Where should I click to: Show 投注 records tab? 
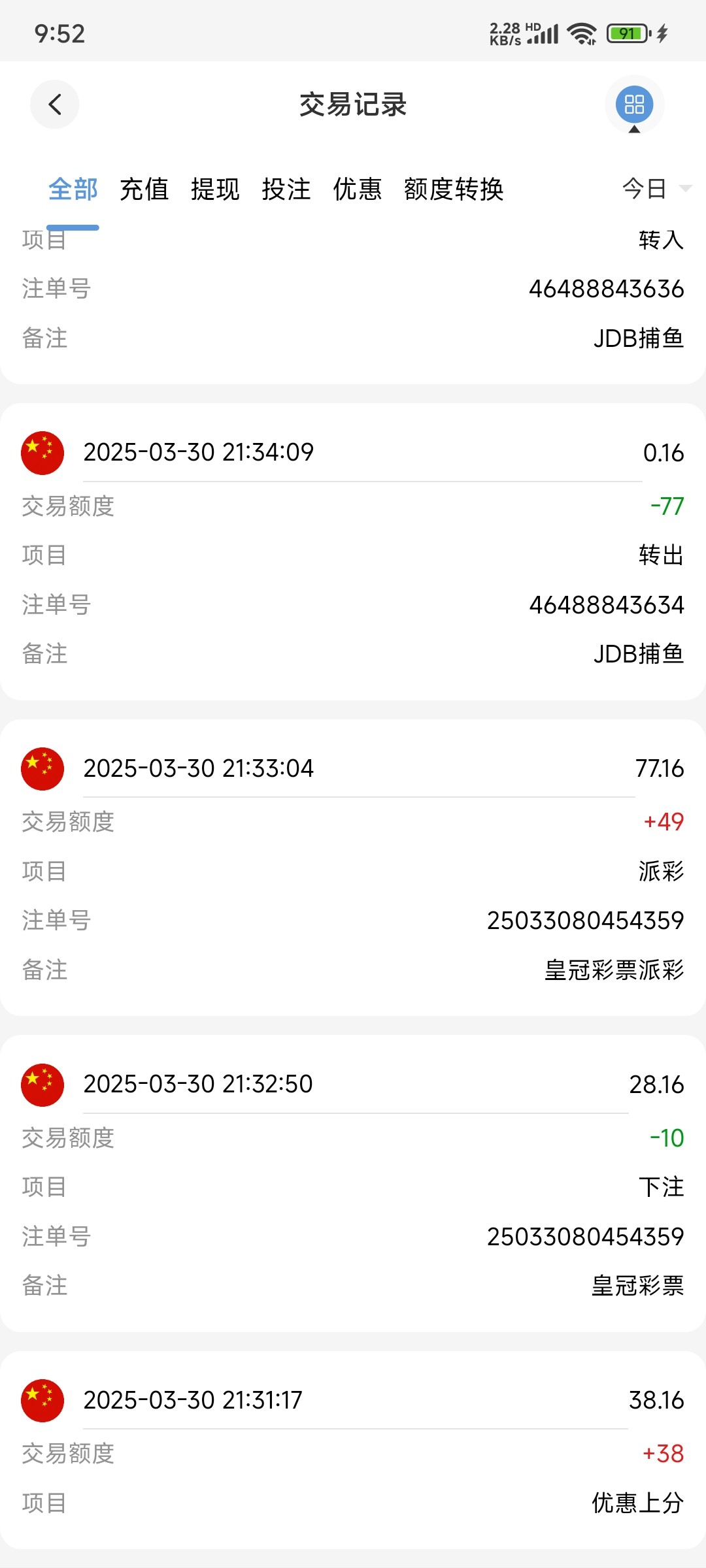tap(286, 189)
